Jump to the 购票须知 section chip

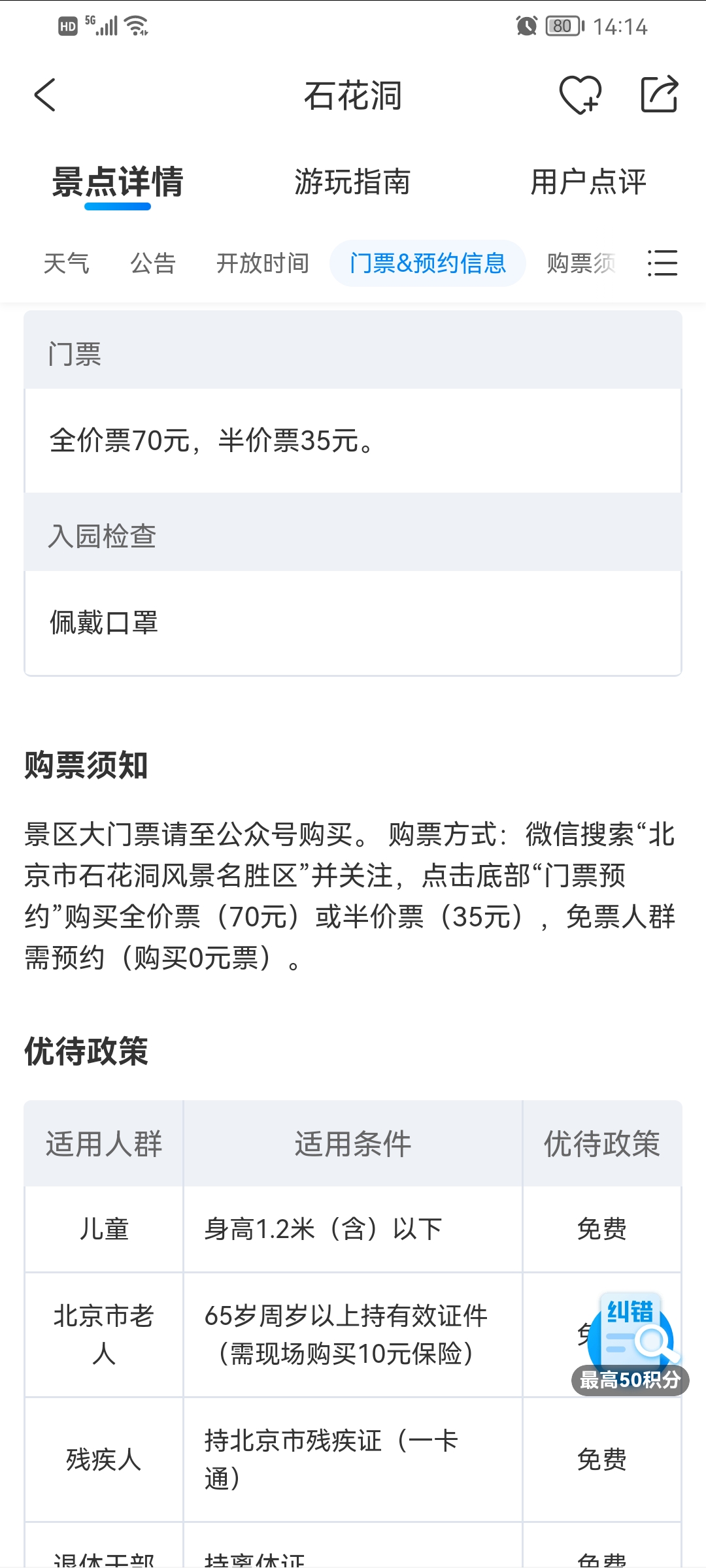click(x=581, y=263)
